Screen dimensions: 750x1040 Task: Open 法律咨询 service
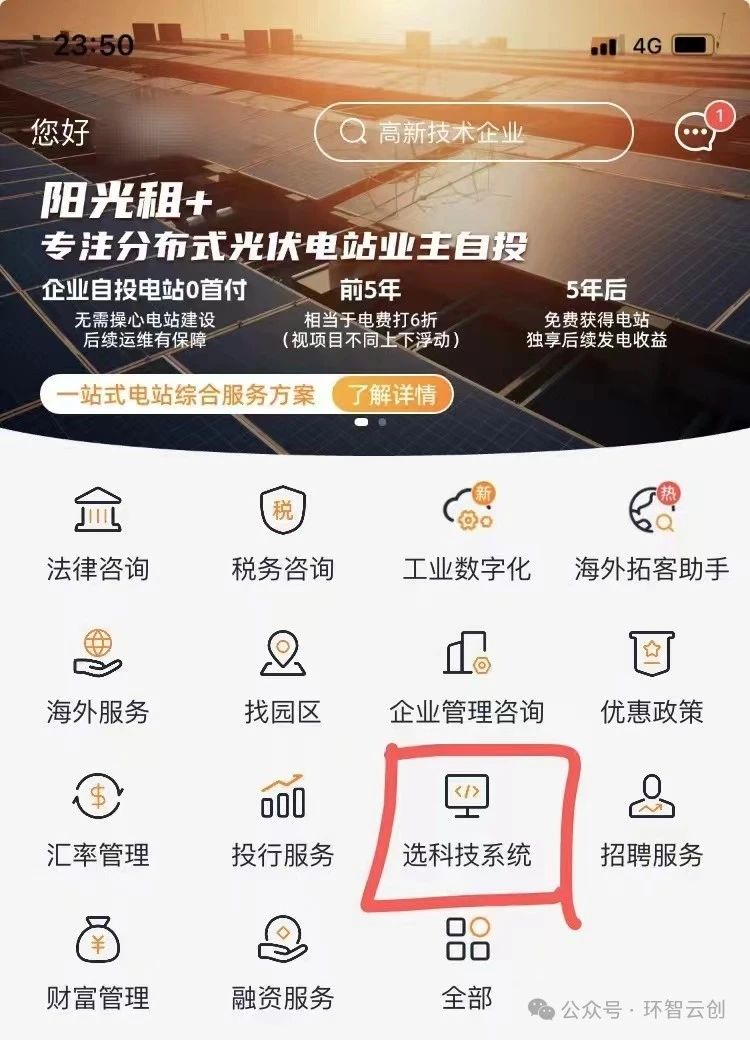coord(97,533)
